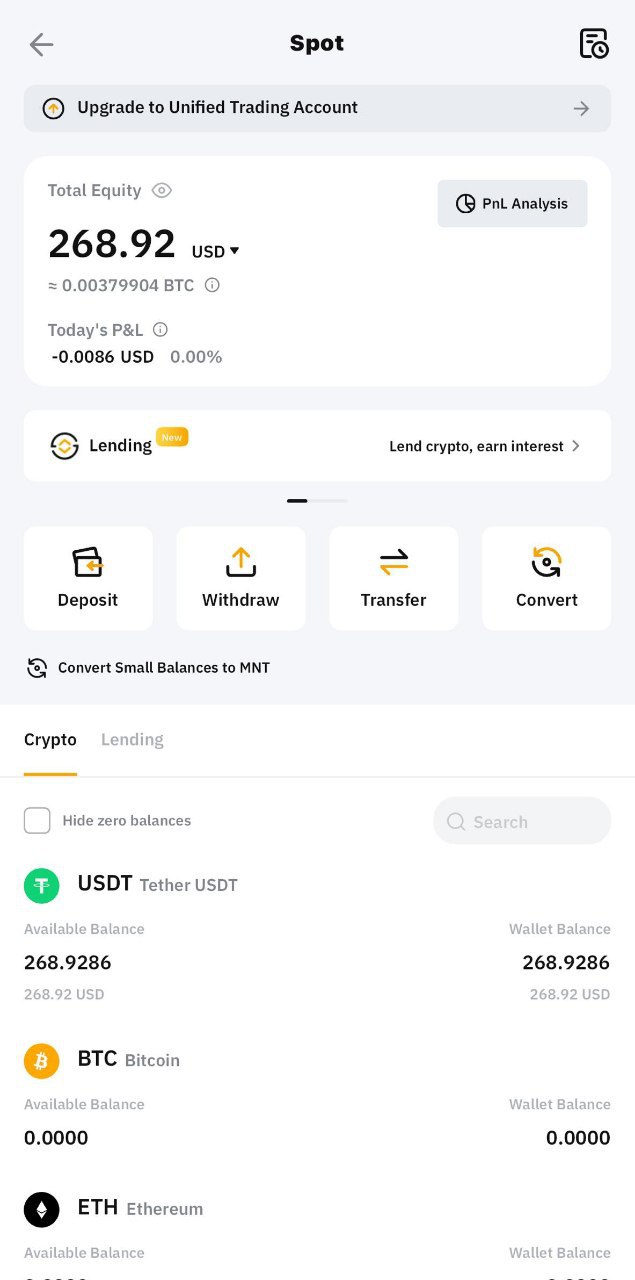Open Upgrade to Unified Trading Account banner
The width and height of the screenshot is (635, 1280).
click(x=317, y=108)
